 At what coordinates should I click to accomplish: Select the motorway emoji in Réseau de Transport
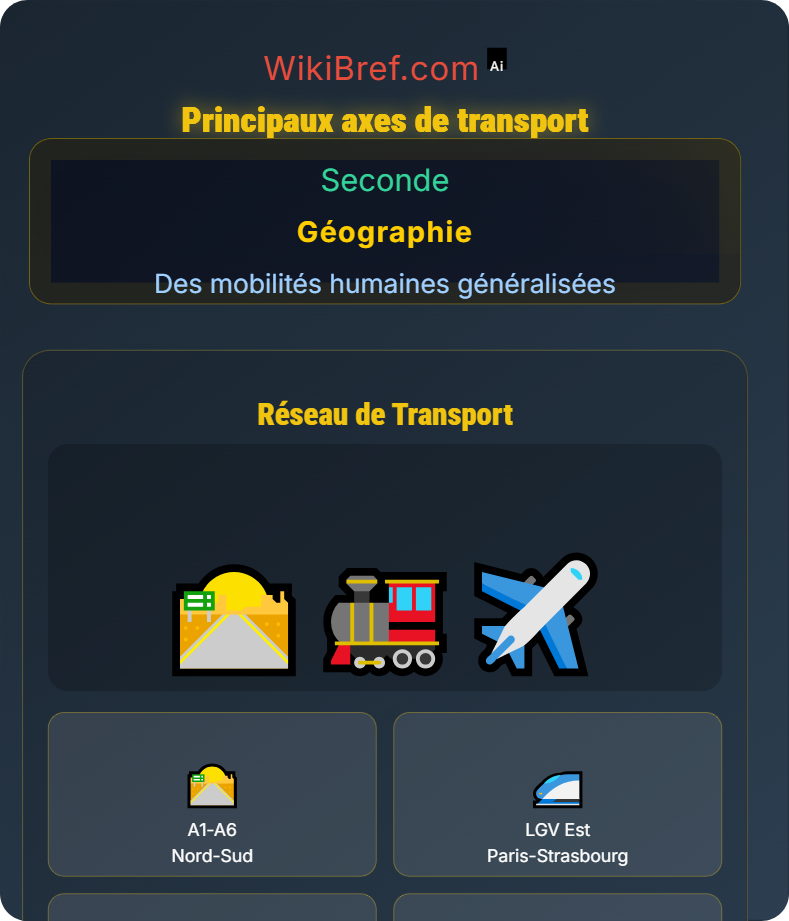point(233,618)
